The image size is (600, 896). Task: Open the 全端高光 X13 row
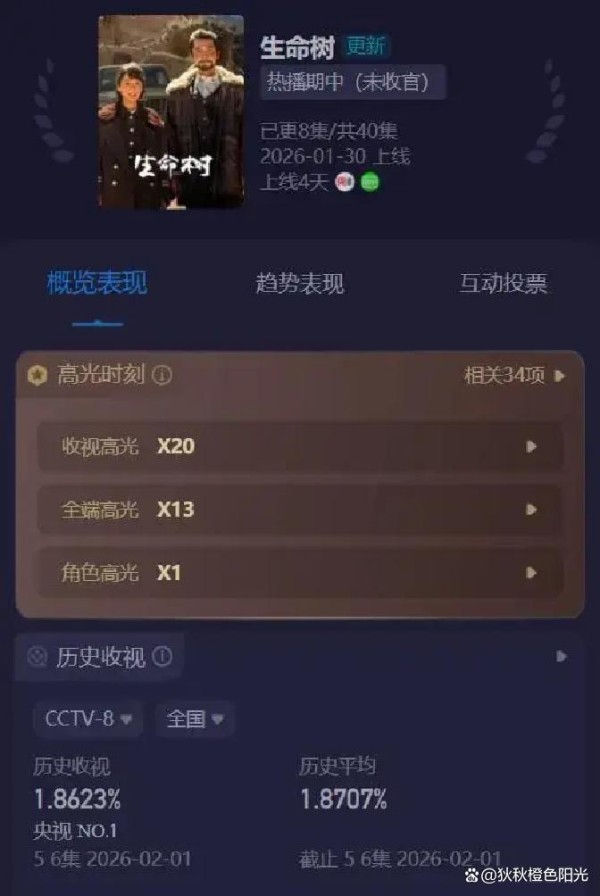pyautogui.click(x=300, y=510)
